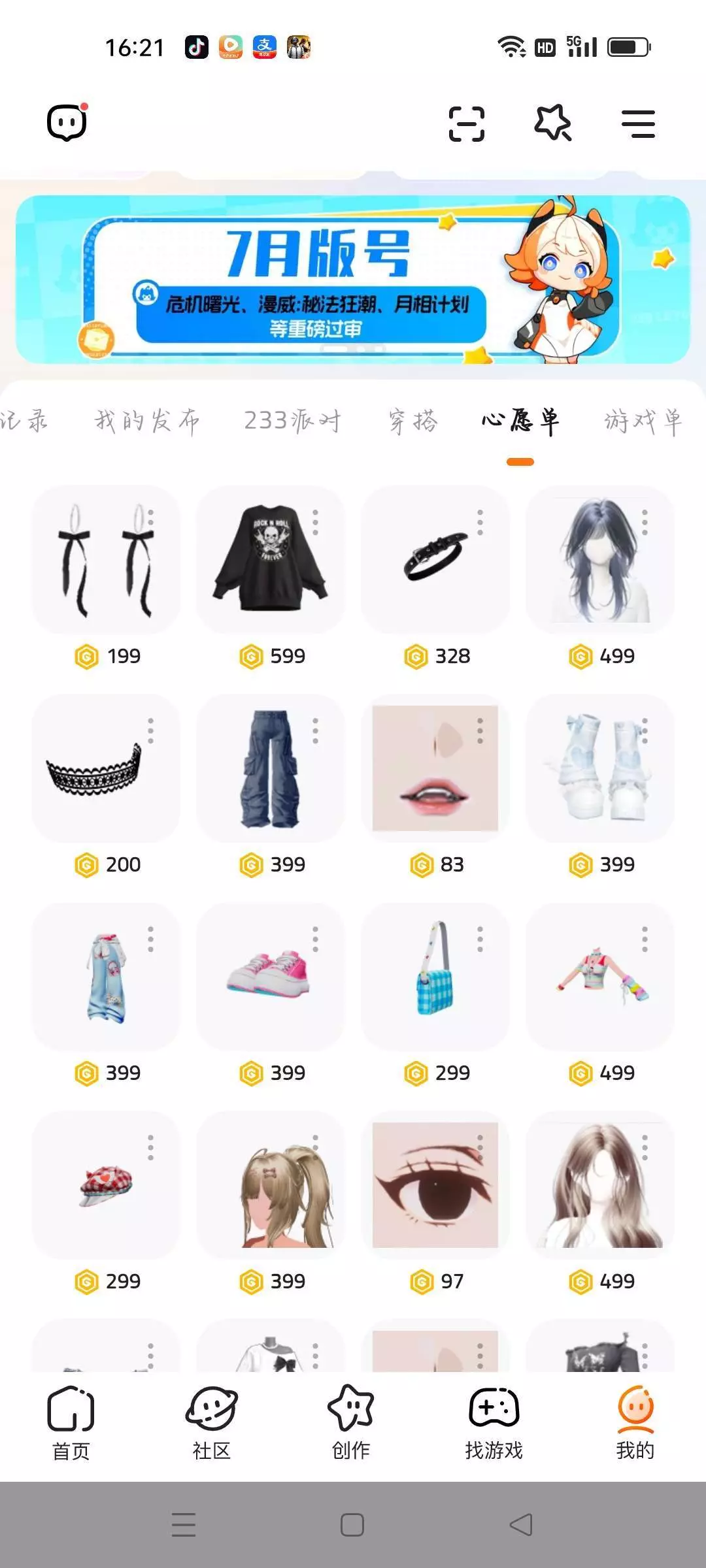
Task: Tap the system back button
Action: click(x=521, y=1525)
